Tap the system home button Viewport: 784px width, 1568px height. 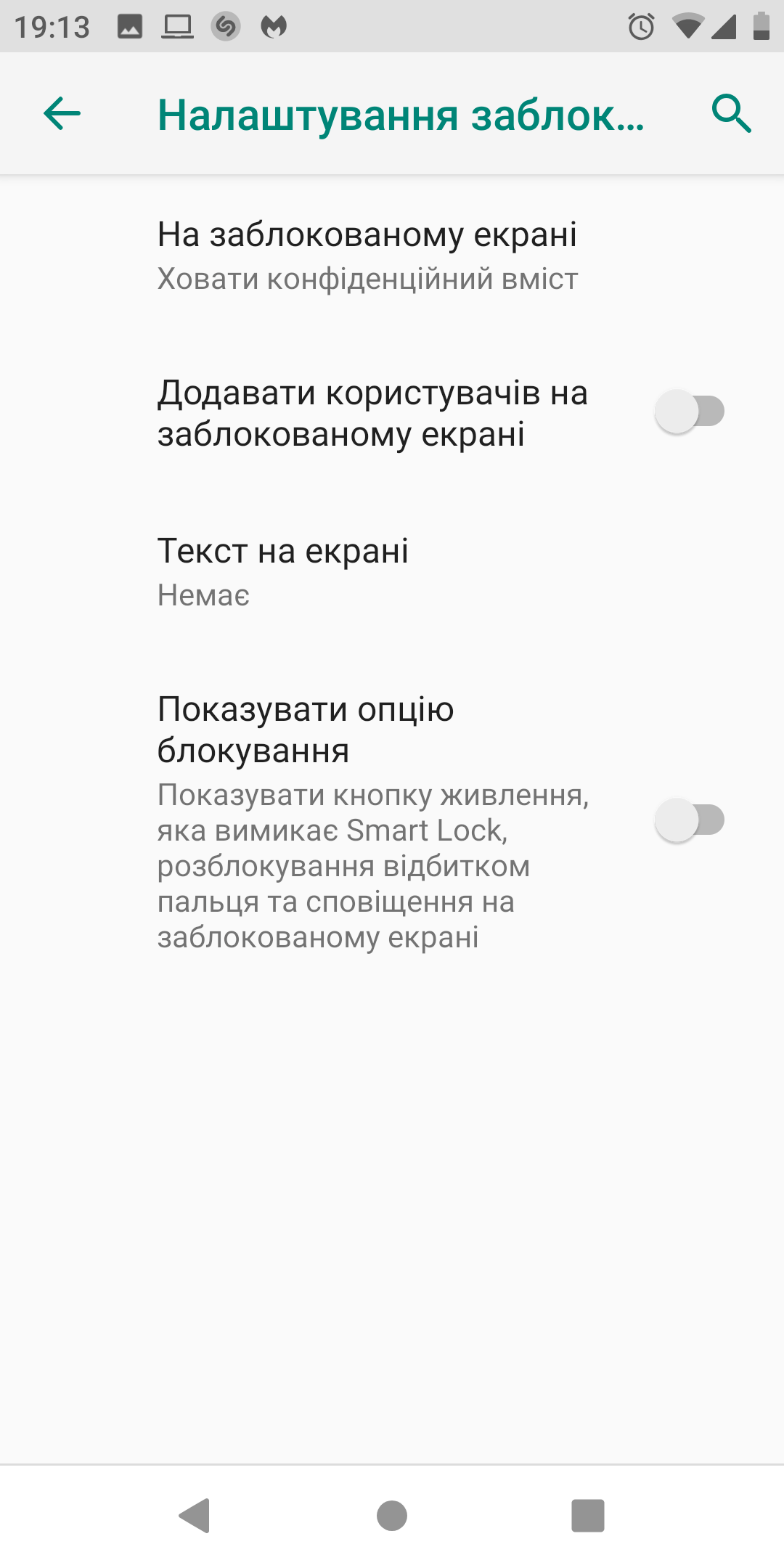point(392,1516)
